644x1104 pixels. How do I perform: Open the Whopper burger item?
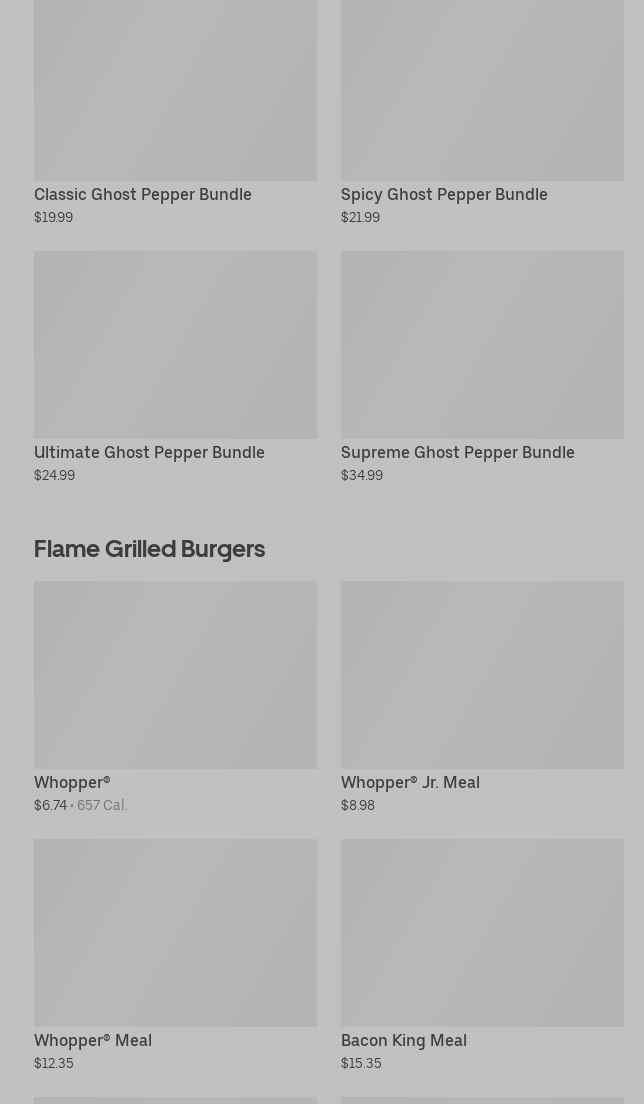(x=175, y=697)
